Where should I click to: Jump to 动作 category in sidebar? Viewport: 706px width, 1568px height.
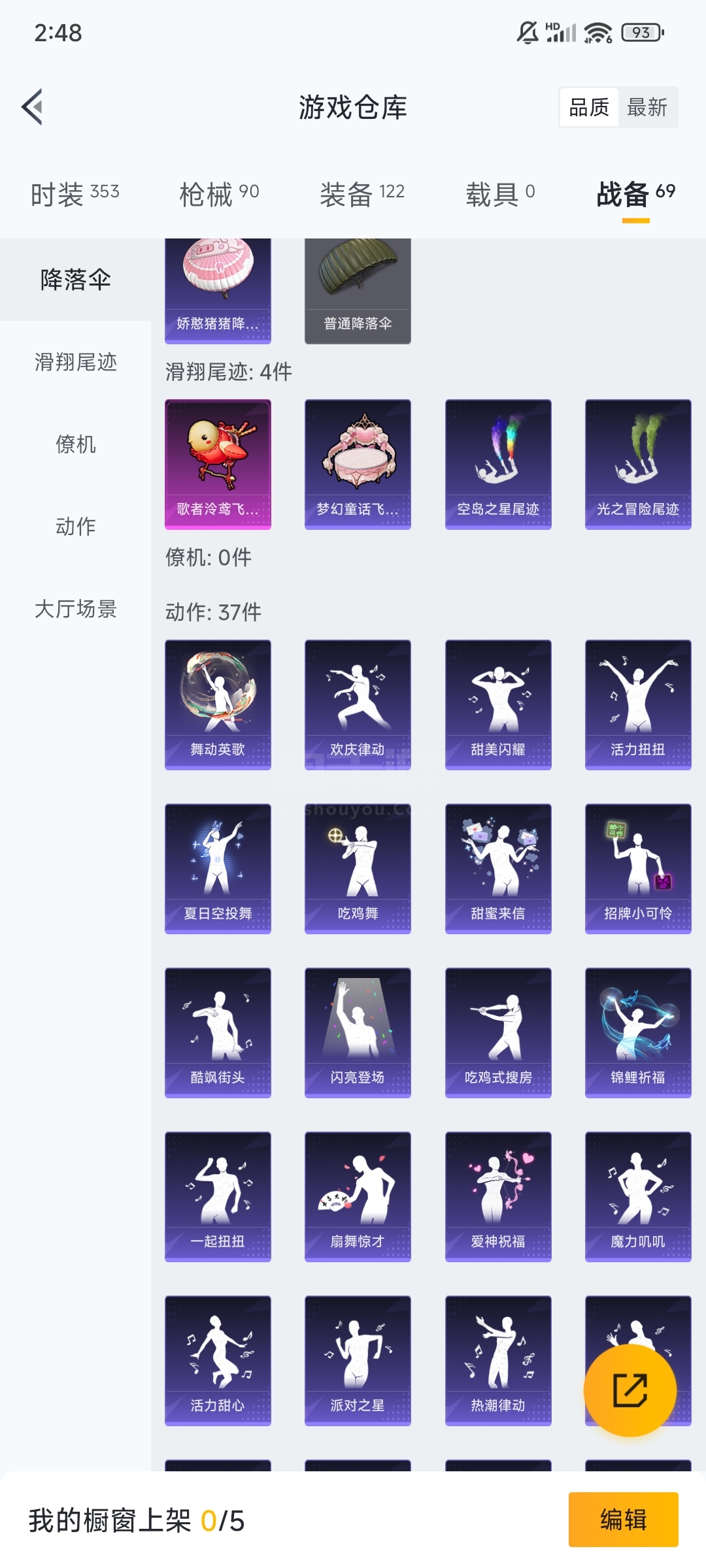coord(75,527)
